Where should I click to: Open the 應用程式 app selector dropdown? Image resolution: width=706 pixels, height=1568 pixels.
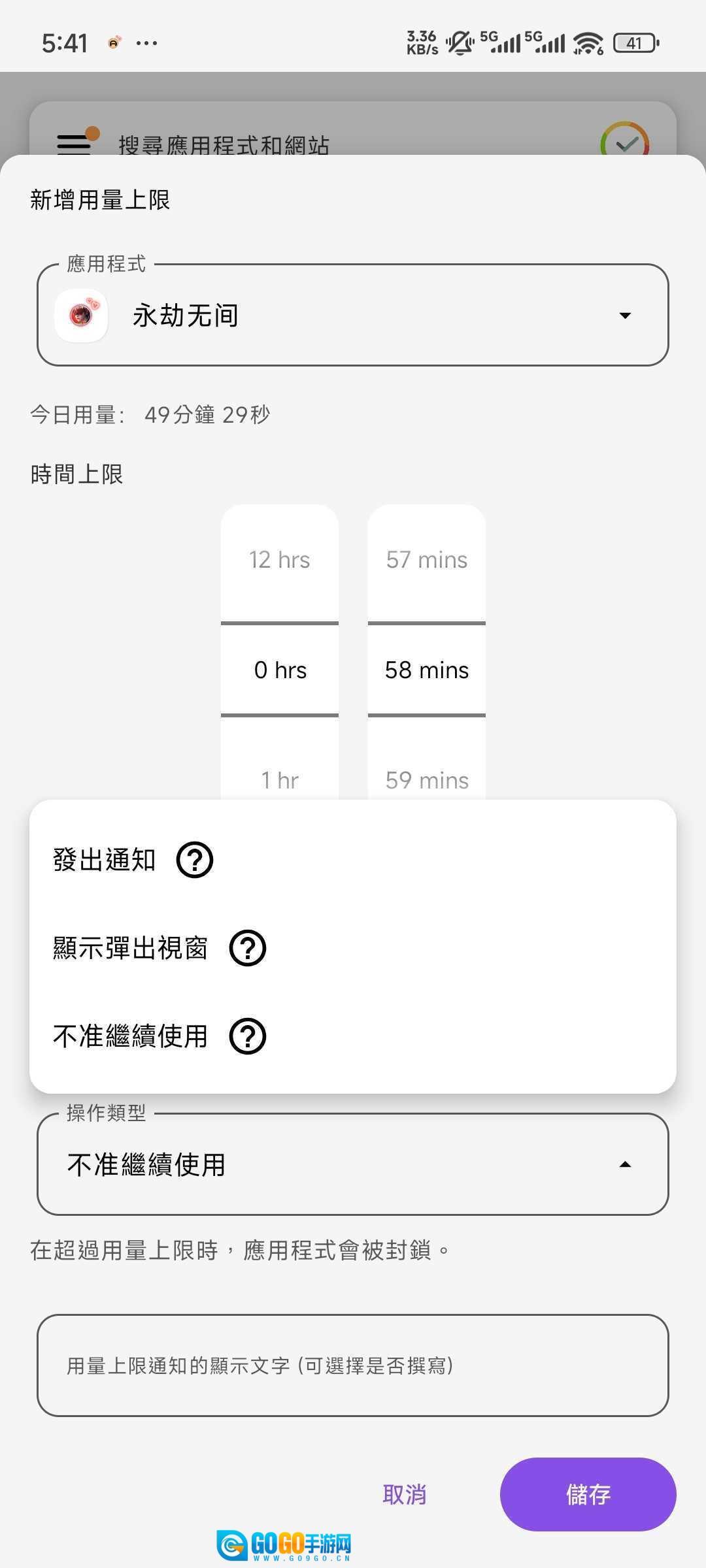coord(353,316)
